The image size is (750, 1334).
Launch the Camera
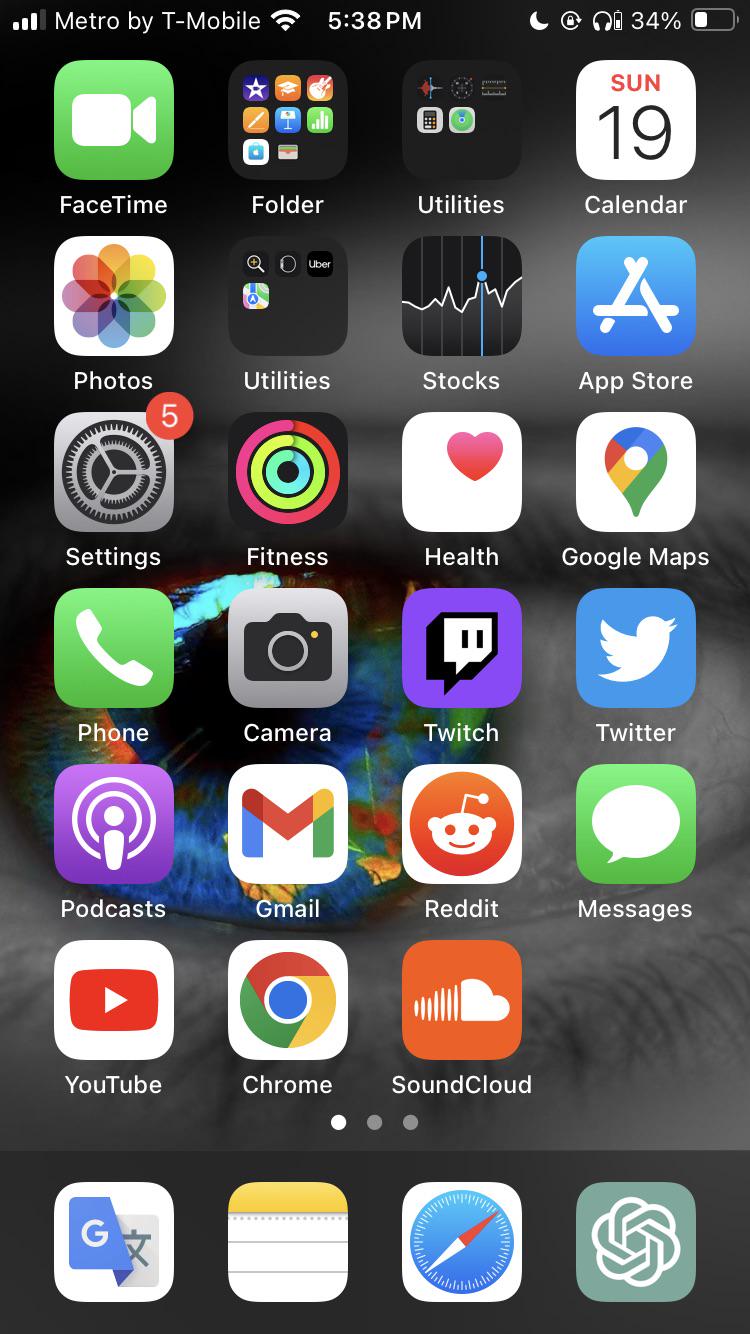point(287,648)
